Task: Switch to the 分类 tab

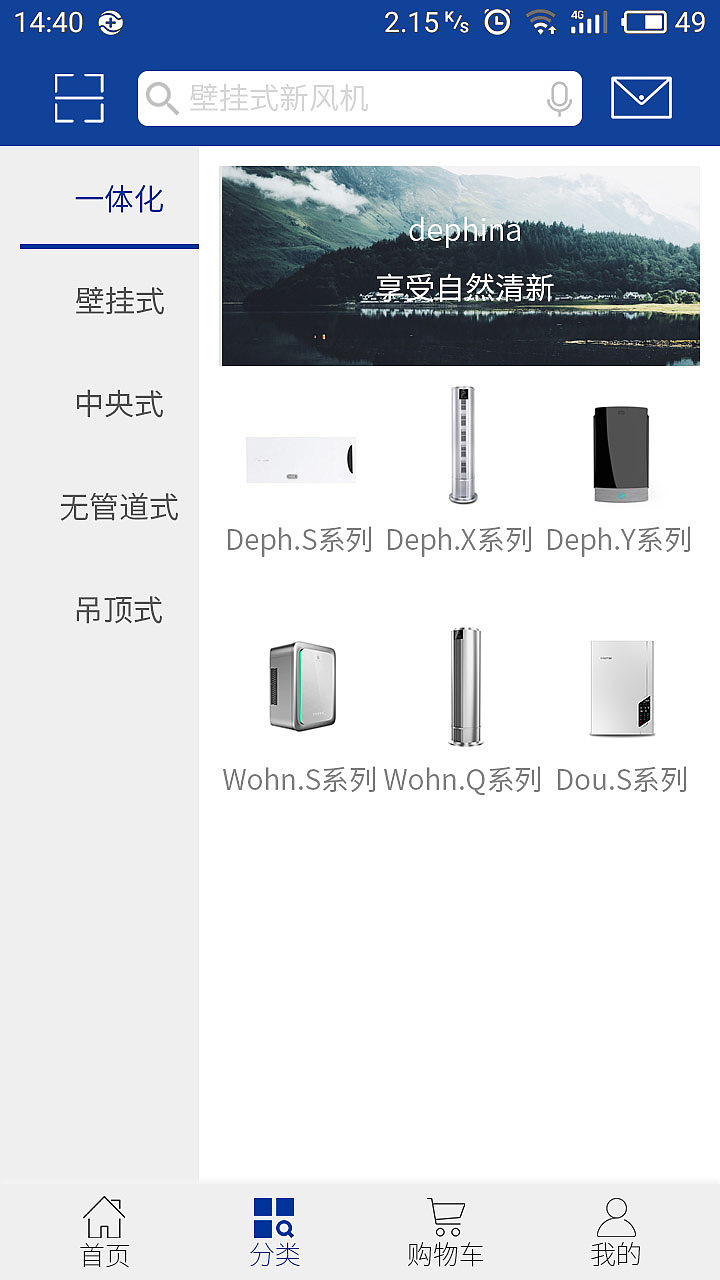Action: click(274, 1232)
